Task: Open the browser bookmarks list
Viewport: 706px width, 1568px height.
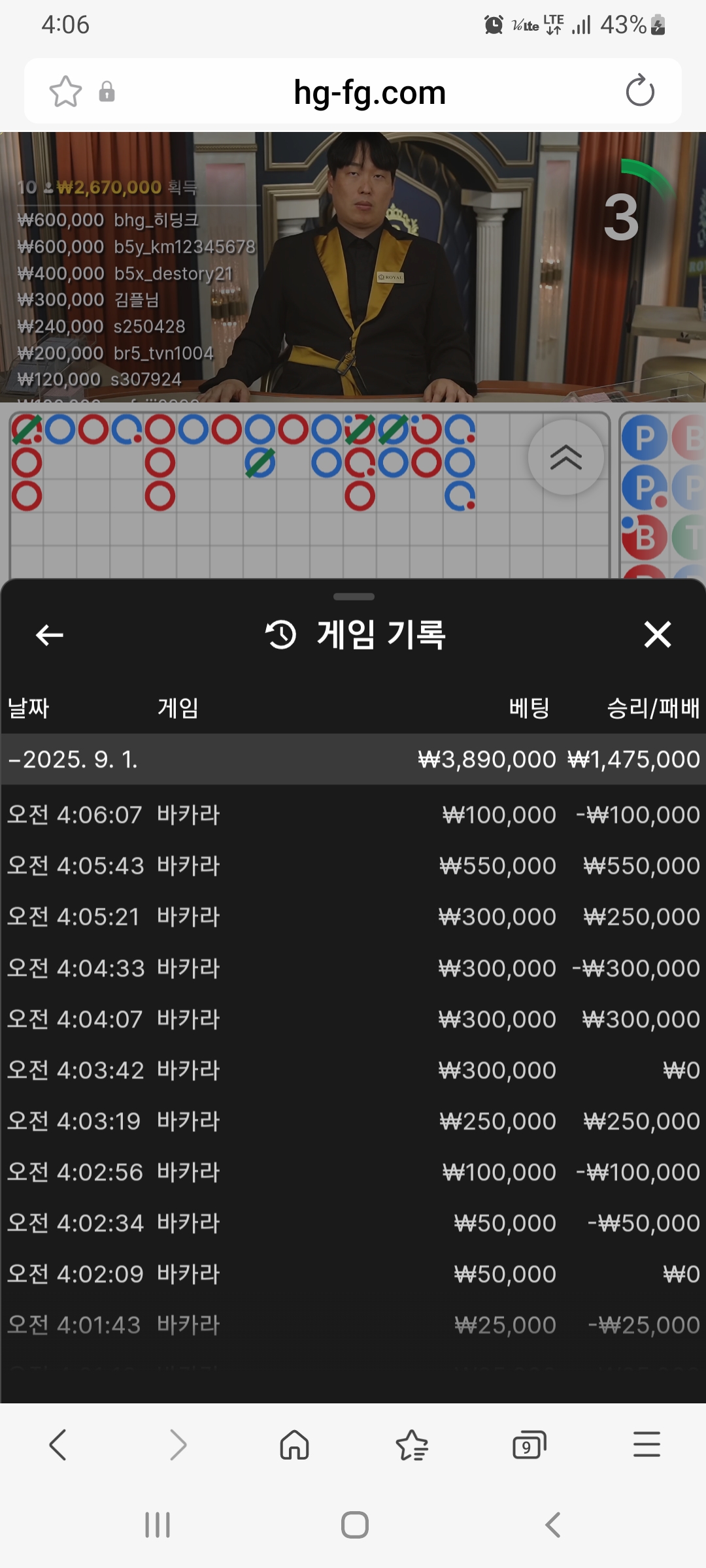Action: (412, 1445)
